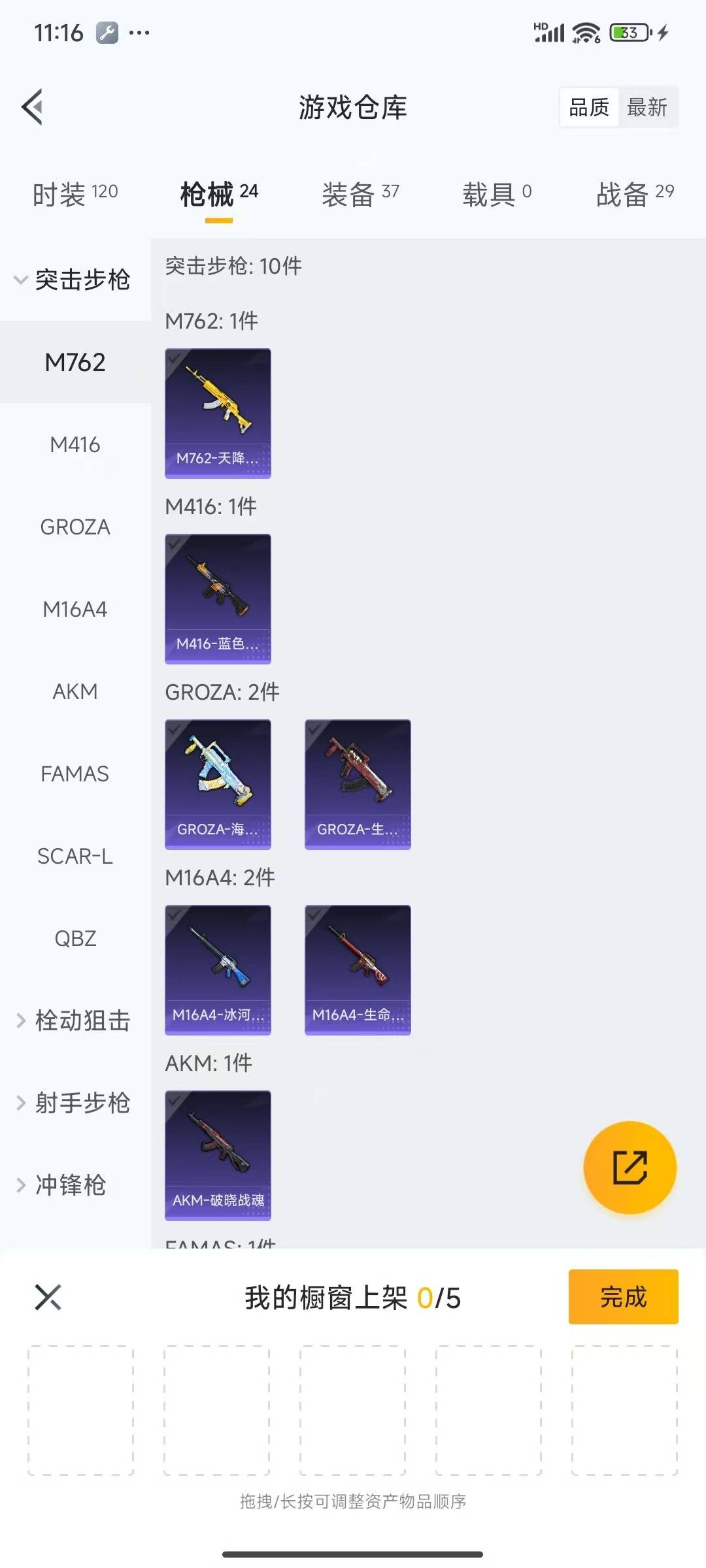Switch to the 时装 tab
Image resolution: width=706 pixels, height=1568 pixels.
pos(75,194)
